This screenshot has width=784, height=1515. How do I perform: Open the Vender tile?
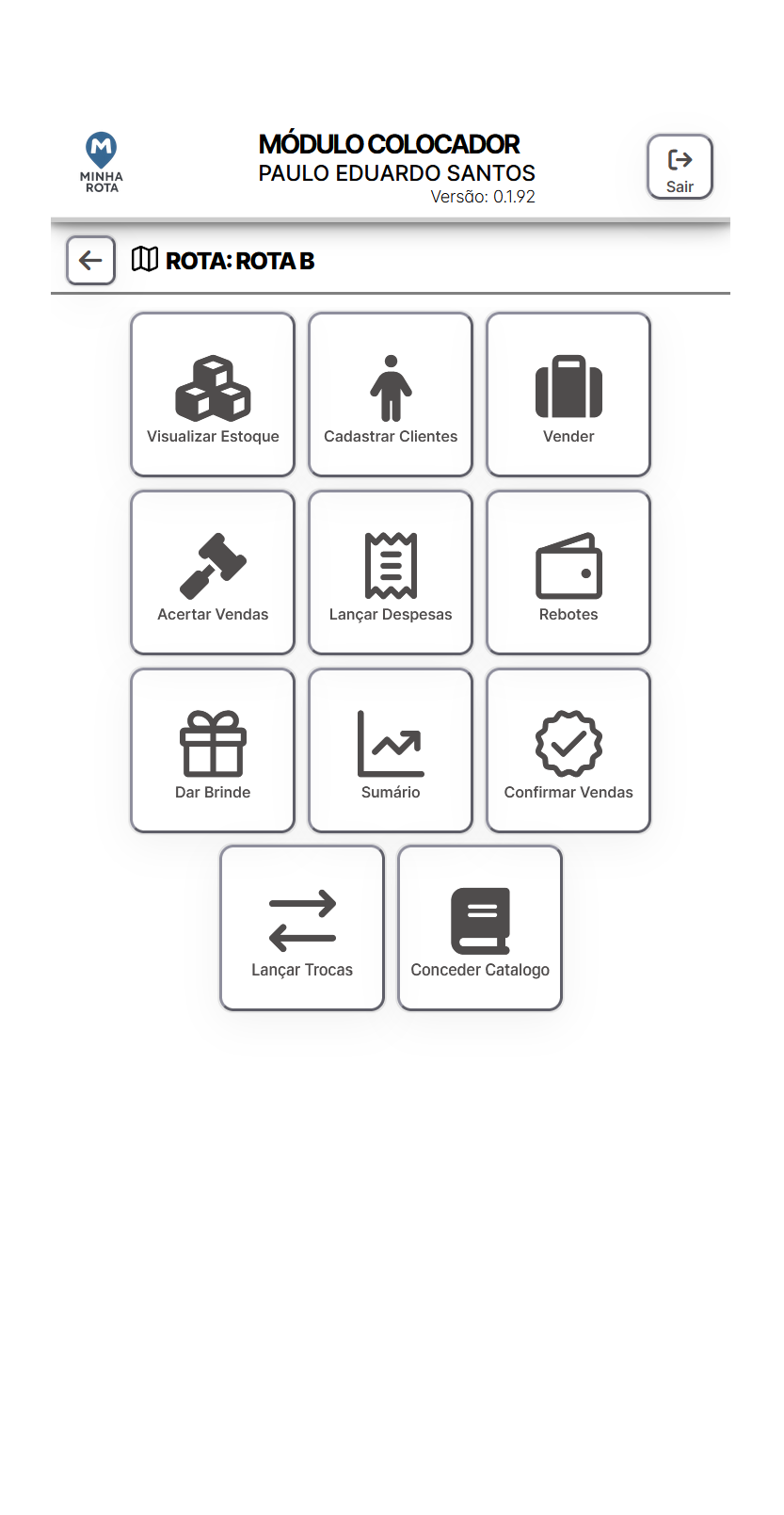point(568,395)
